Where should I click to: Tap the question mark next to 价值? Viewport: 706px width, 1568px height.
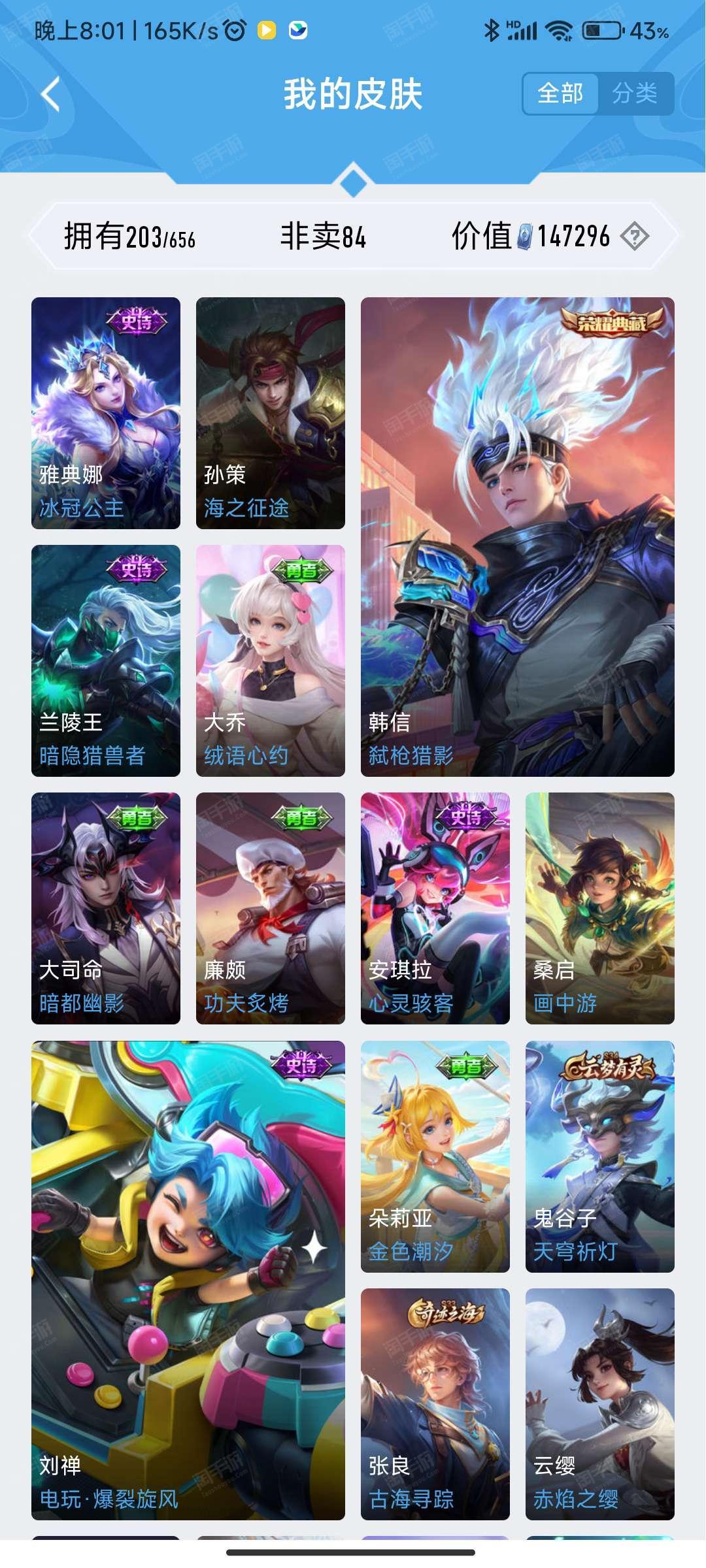click(x=634, y=236)
